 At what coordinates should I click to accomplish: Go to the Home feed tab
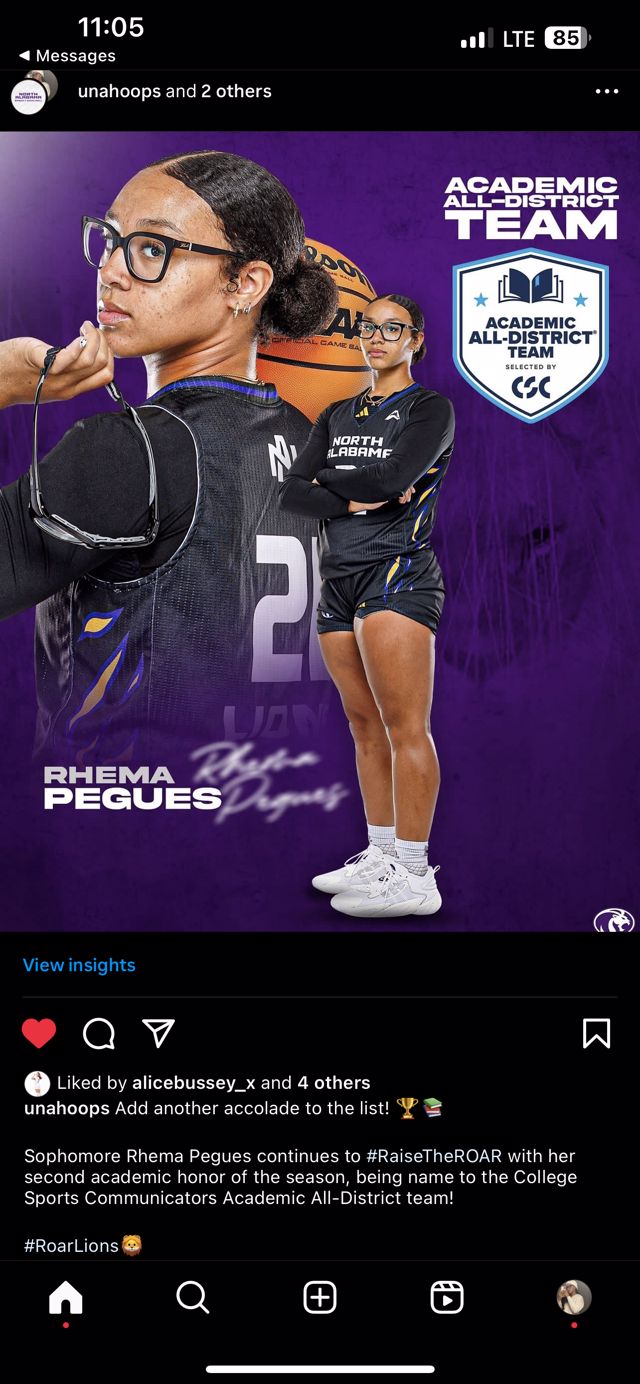tap(66, 1297)
